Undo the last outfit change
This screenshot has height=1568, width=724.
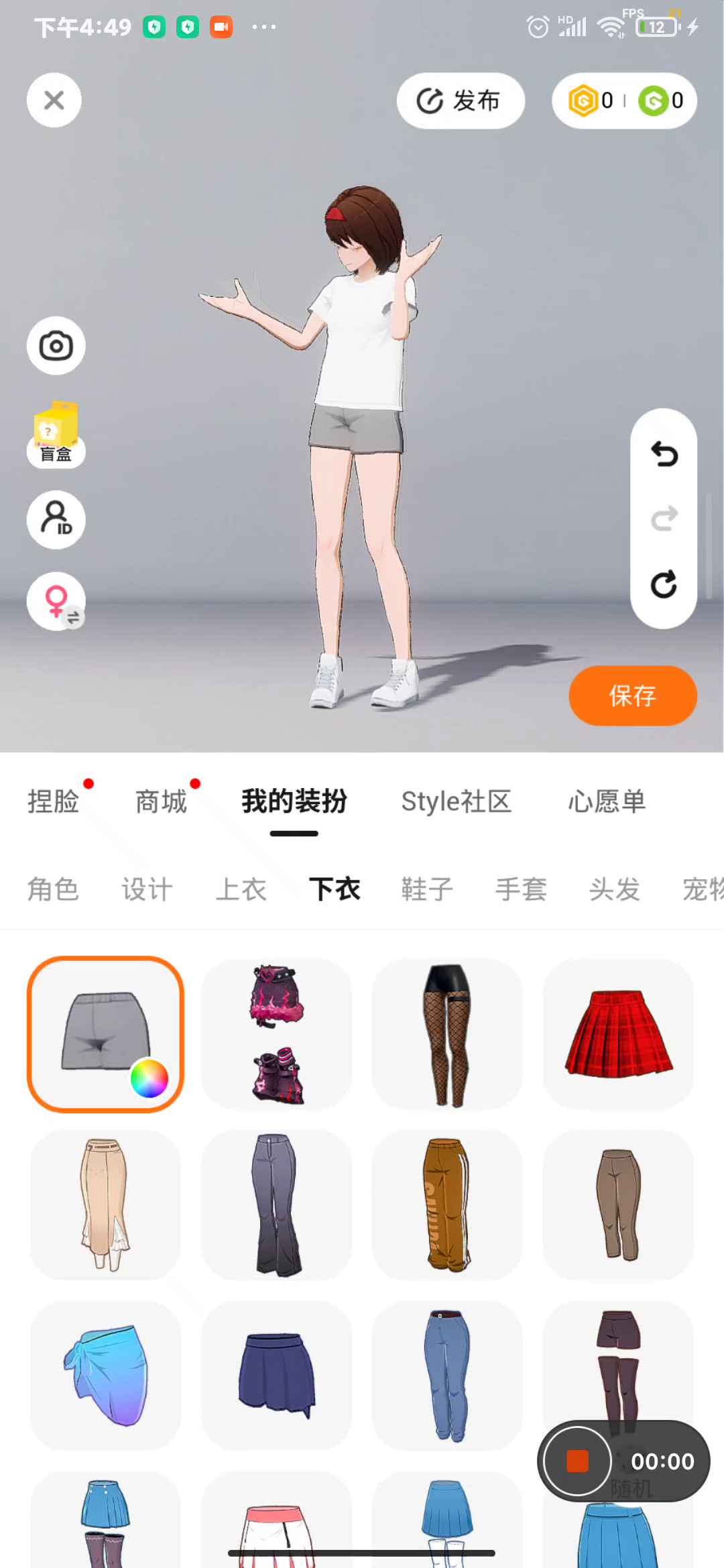pyautogui.click(x=664, y=454)
